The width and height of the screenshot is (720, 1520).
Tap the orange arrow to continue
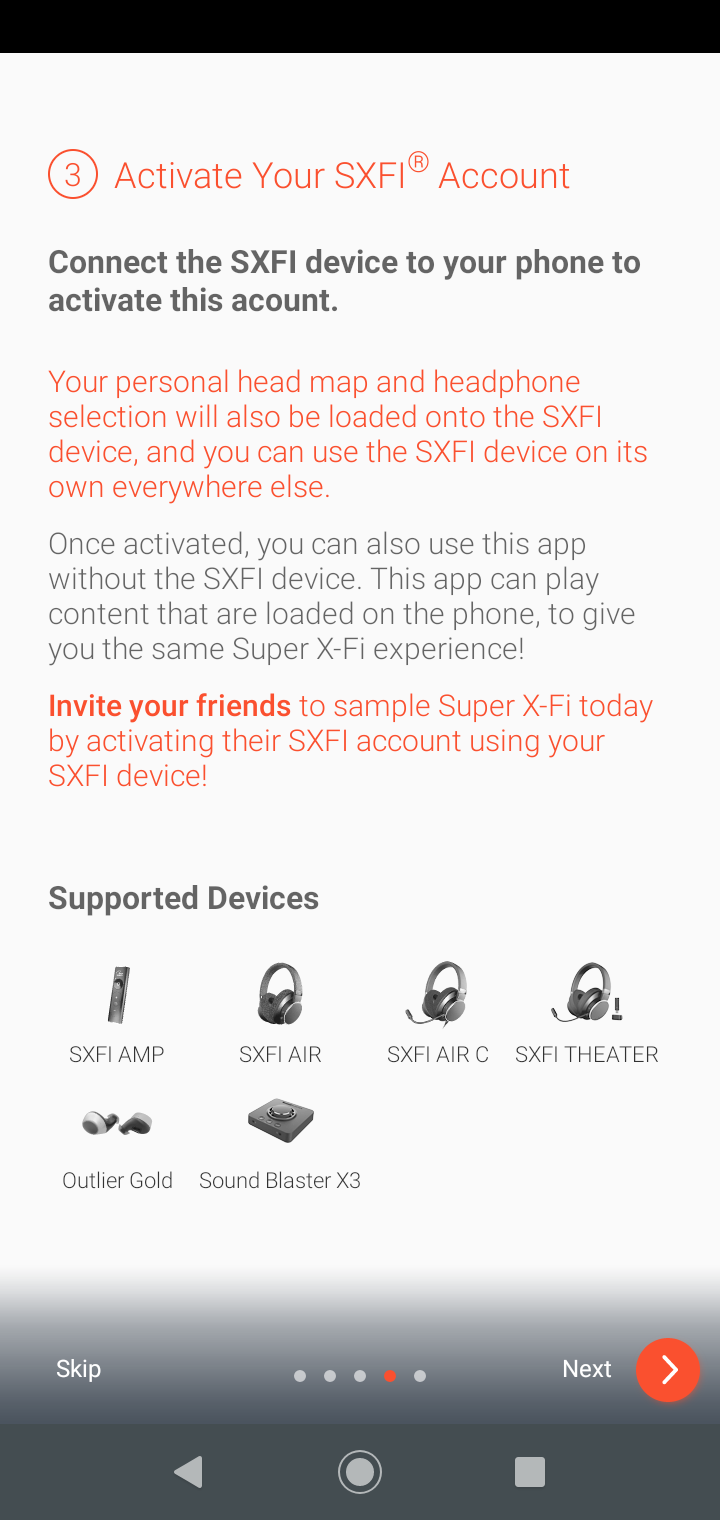[668, 1369]
